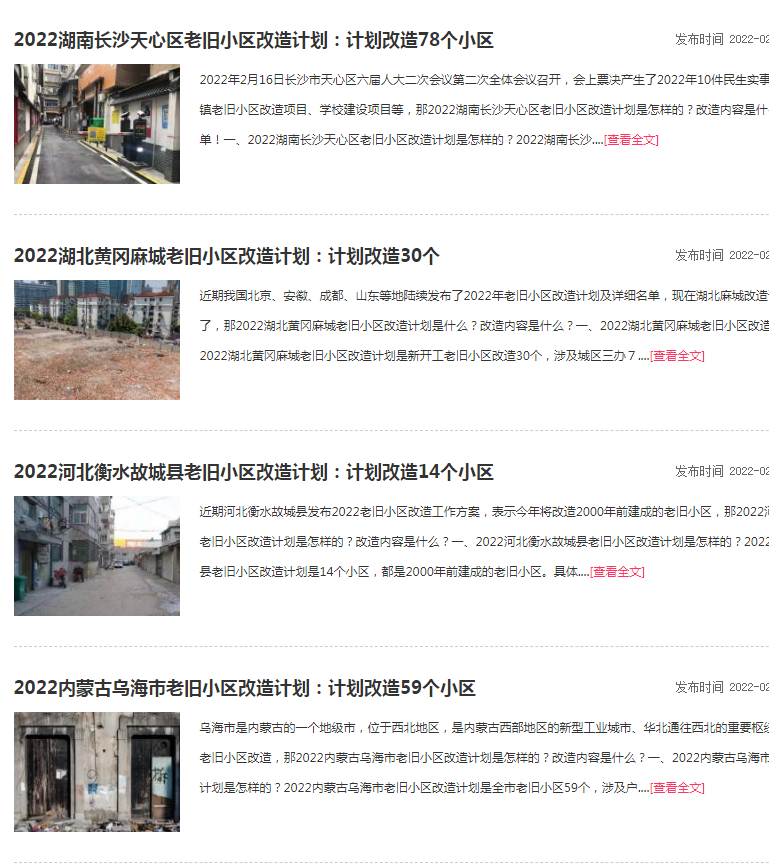Viewport: 769px width, 865px height.
Task: Open the 内蒙古乌海市老旧小区改造计划 article title
Action: click(x=244, y=688)
